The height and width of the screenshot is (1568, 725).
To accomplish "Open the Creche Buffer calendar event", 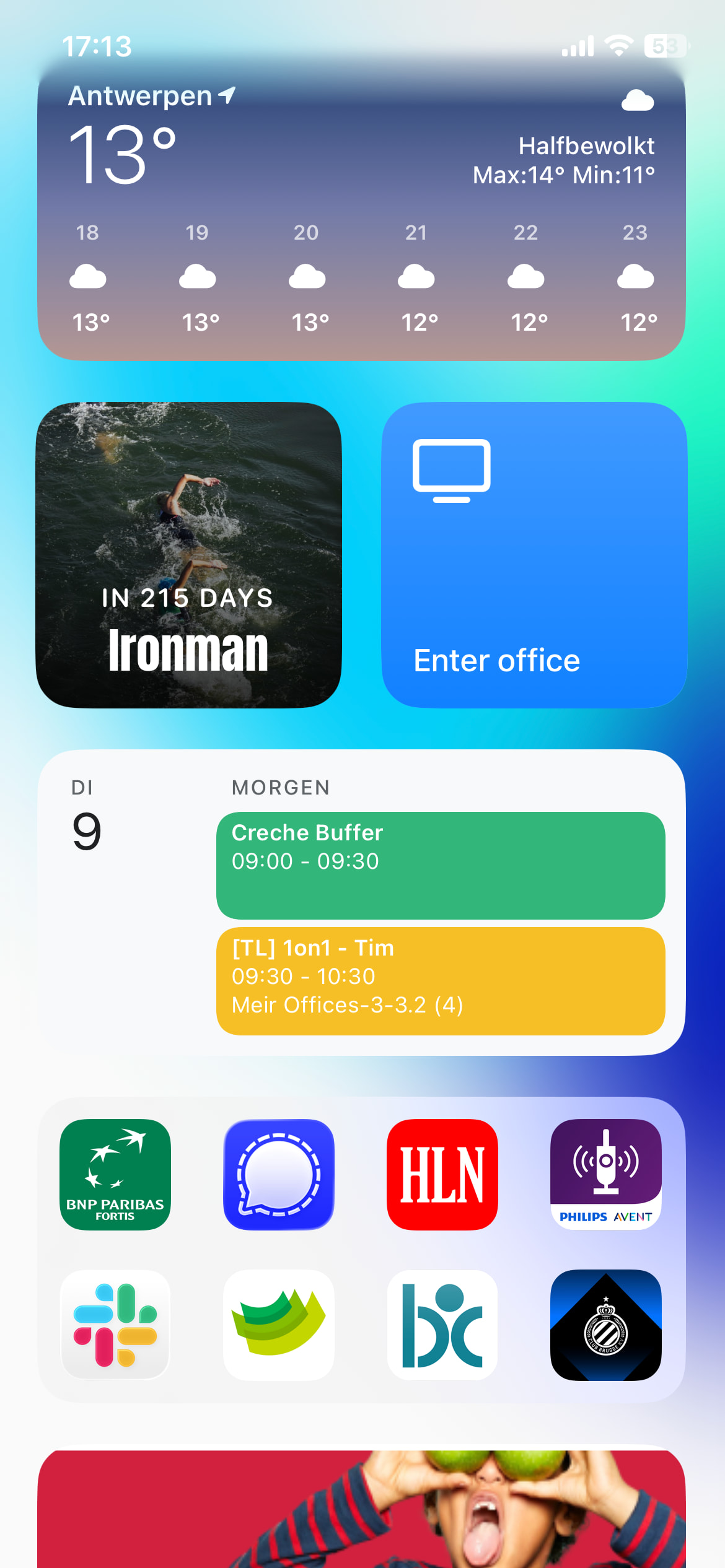I will (440, 865).
